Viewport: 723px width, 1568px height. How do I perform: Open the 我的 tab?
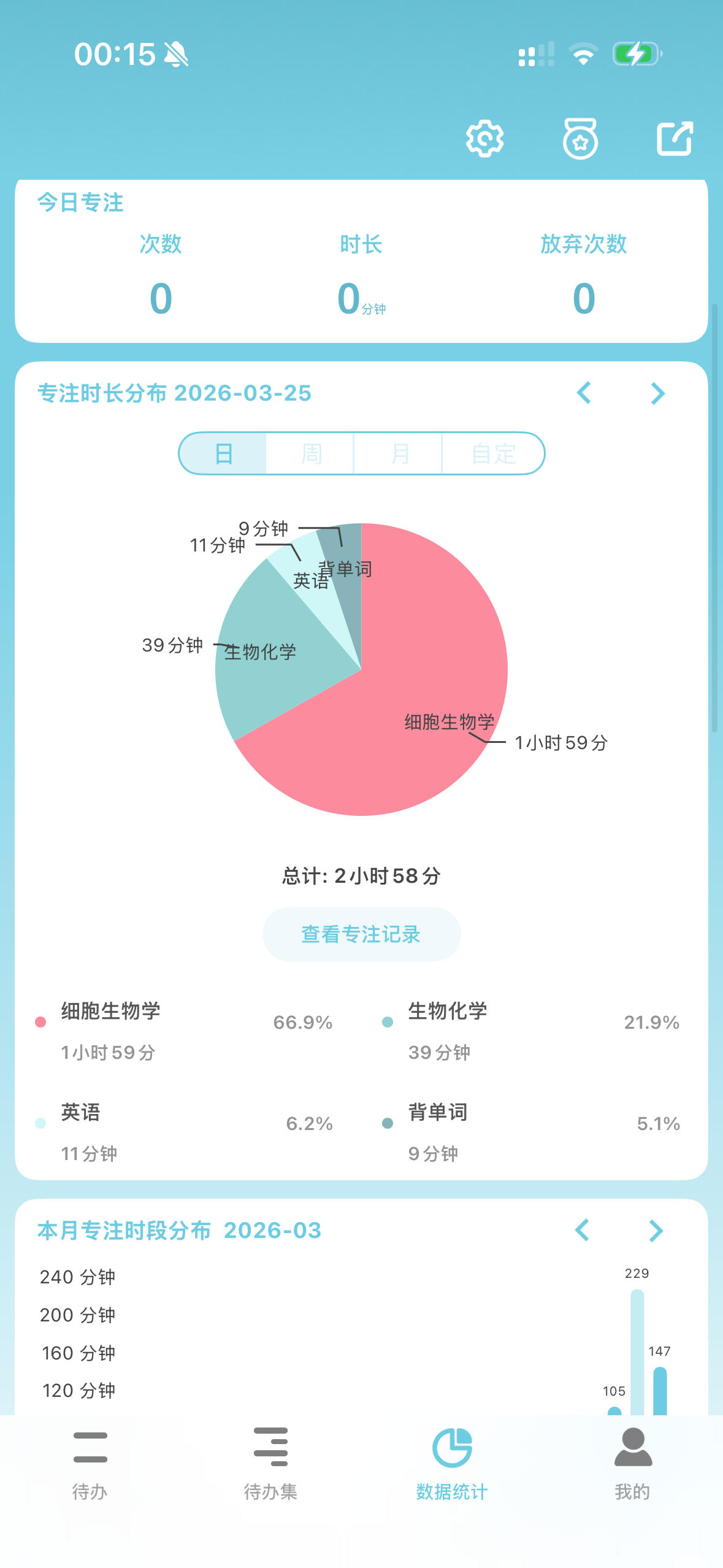pos(632,1463)
